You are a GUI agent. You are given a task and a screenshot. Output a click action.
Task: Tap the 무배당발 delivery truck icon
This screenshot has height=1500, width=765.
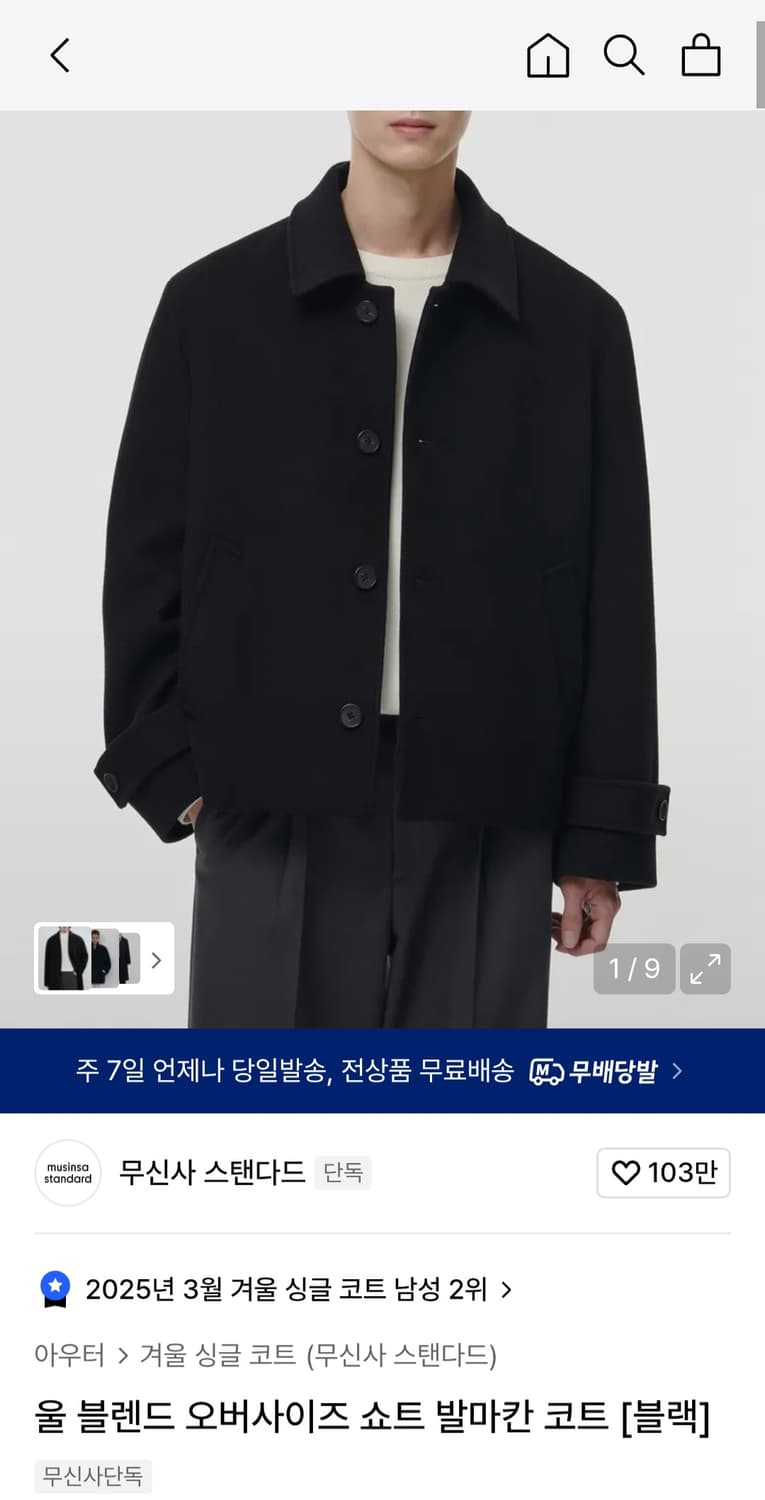tap(545, 1070)
